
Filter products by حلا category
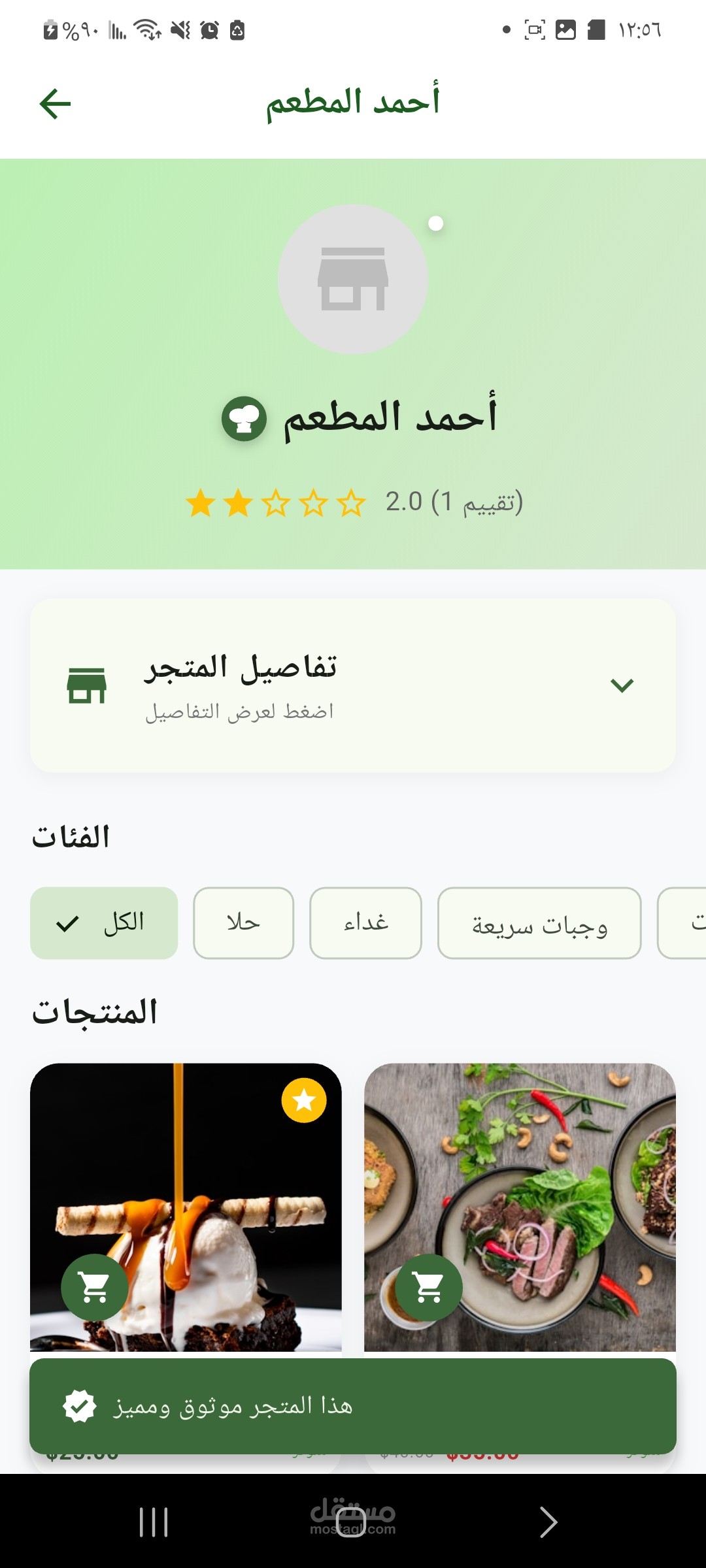pos(243,923)
